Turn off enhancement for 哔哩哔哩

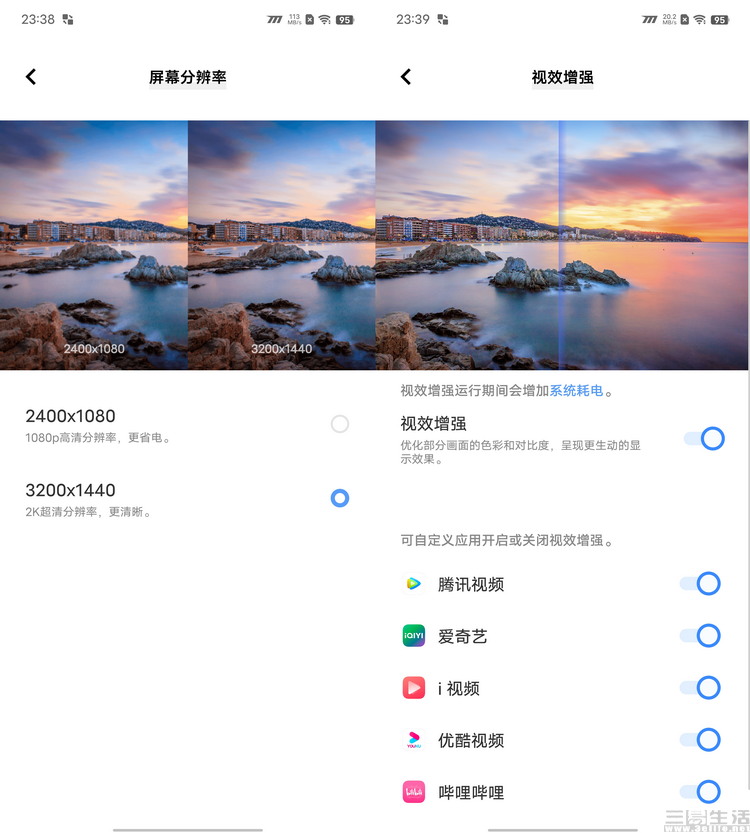[700, 792]
